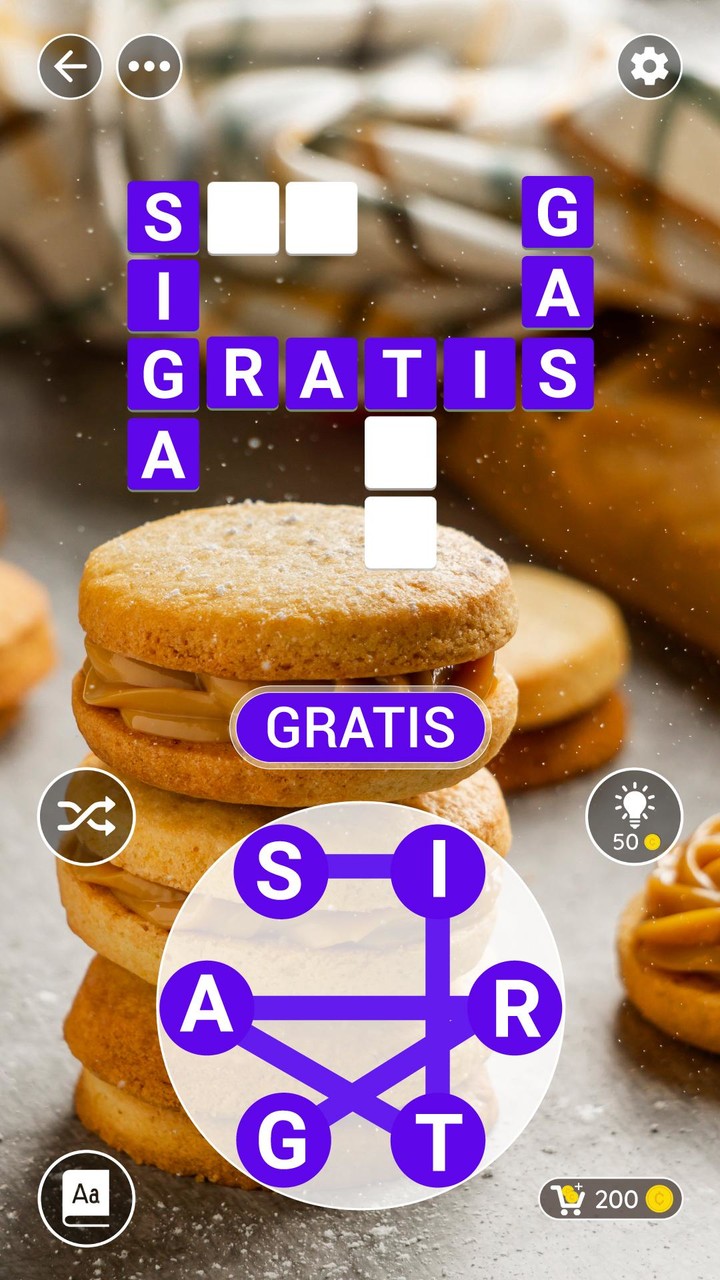Select letter I in the letter wheel
This screenshot has width=720, height=1280.
coord(437,872)
